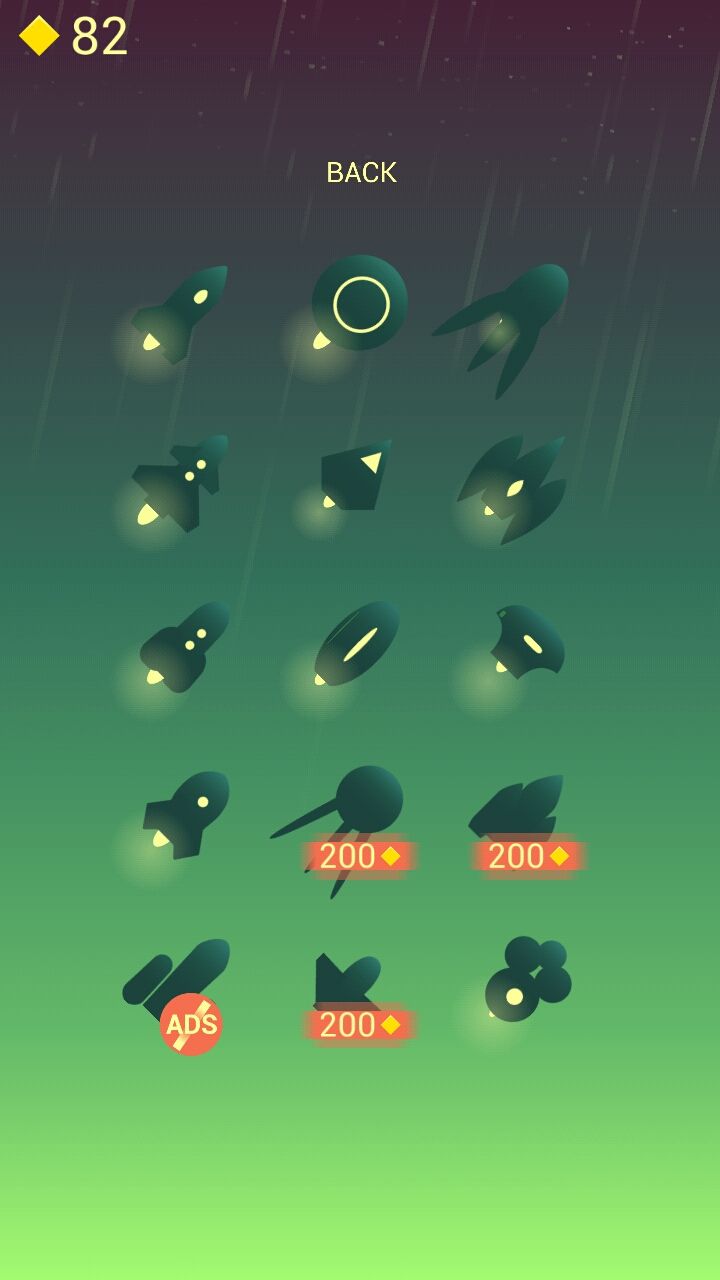The height and width of the screenshot is (1280, 720).
Task: Select the sleek oval torpedo ship
Action: pos(360,645)
